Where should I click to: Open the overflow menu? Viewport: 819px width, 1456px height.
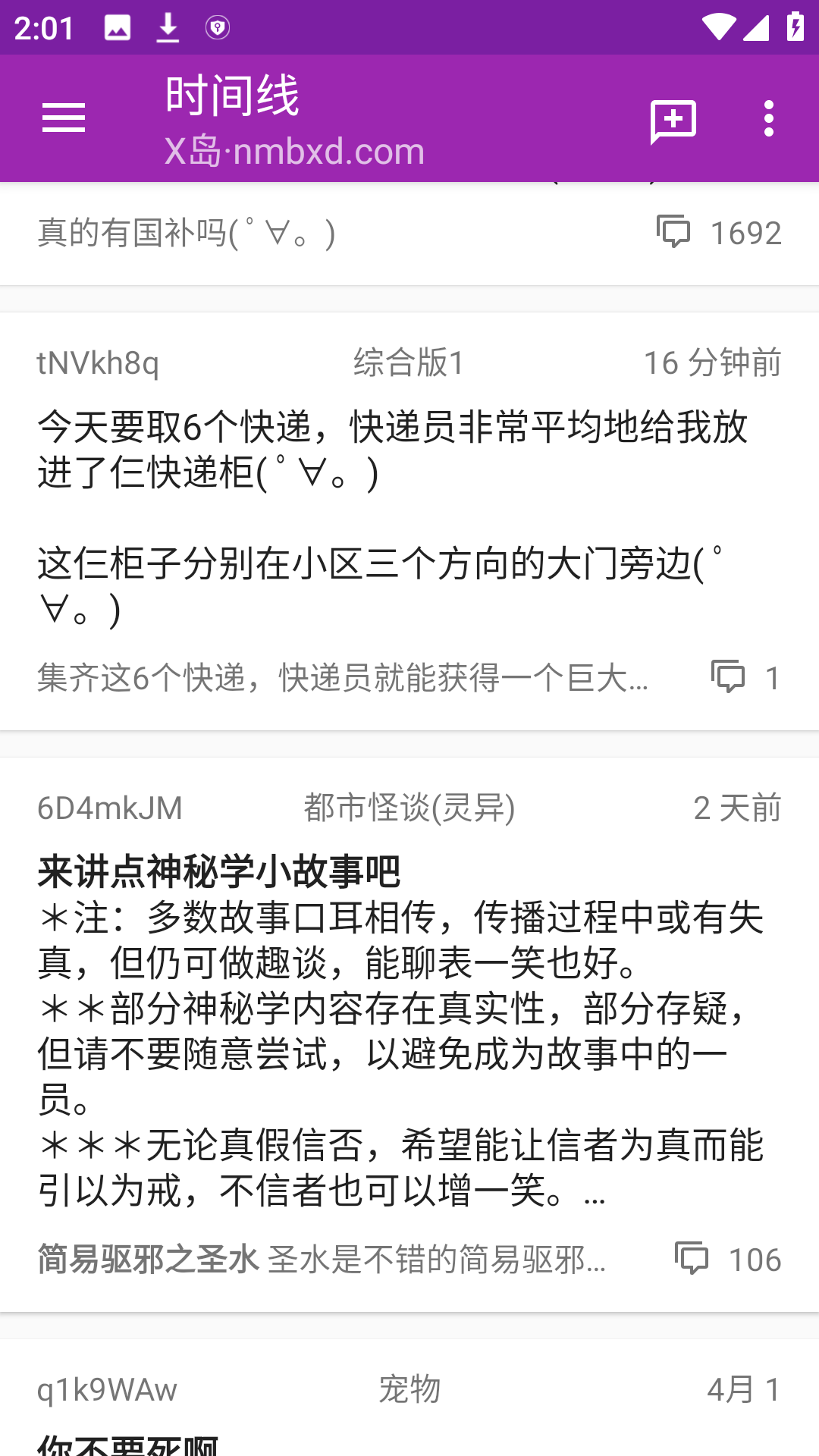768,118
